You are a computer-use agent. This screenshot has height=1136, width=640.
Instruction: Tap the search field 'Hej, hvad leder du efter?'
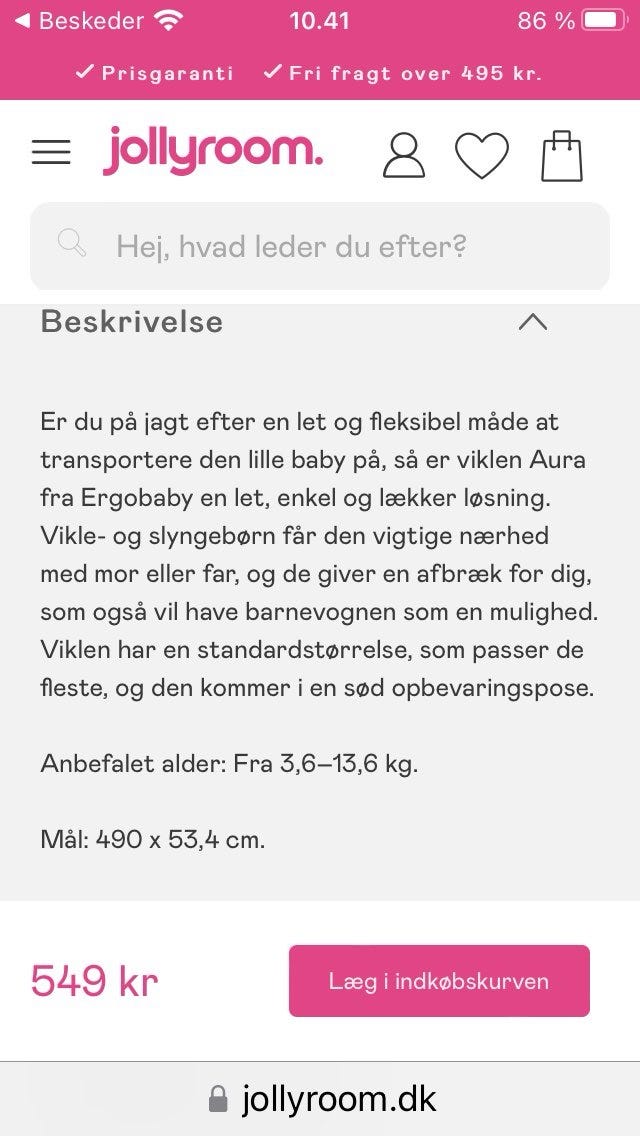(320, 246)
